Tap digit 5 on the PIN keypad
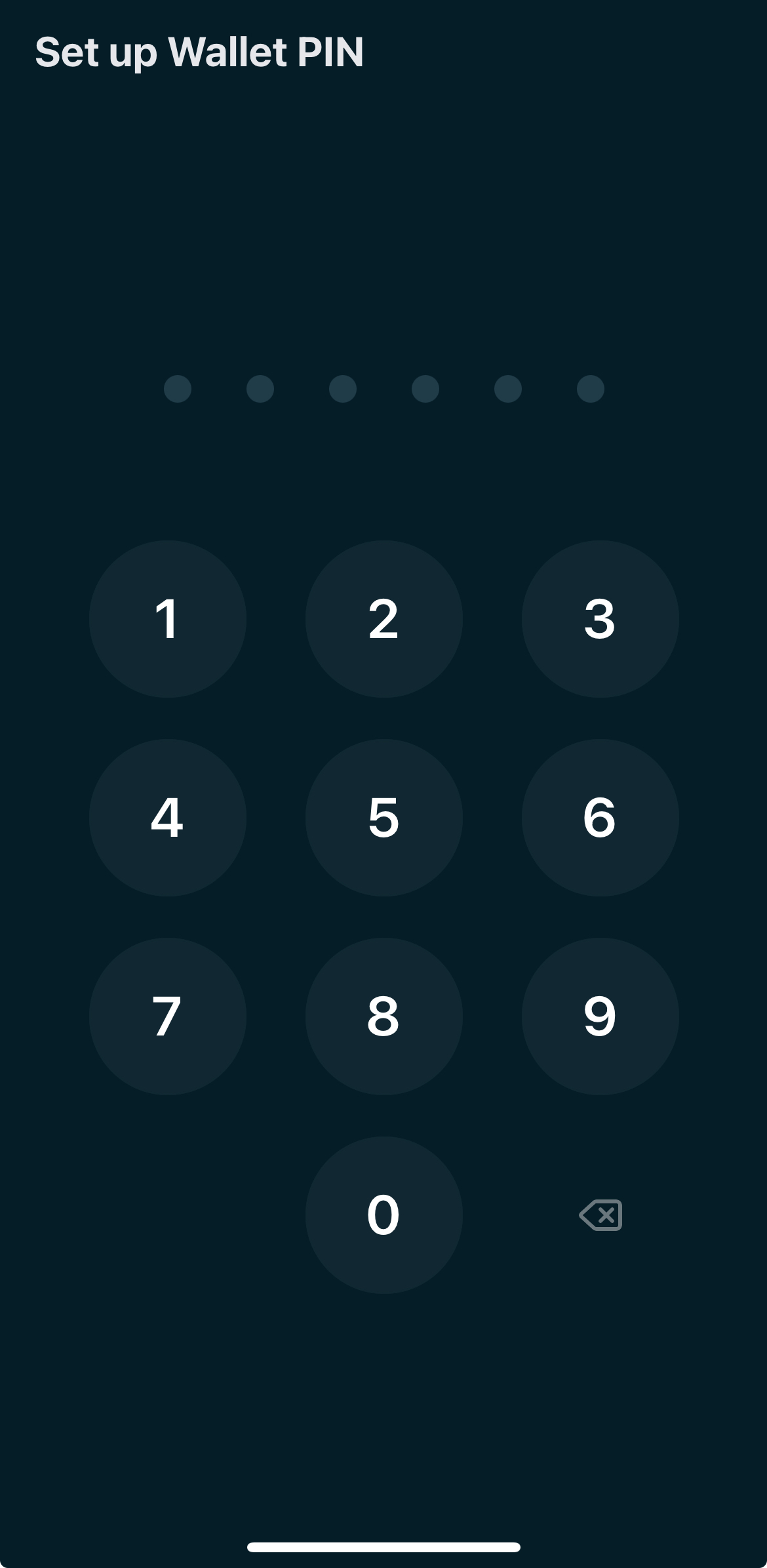Viewport: 767px width, 1568px height. (383, 818)
